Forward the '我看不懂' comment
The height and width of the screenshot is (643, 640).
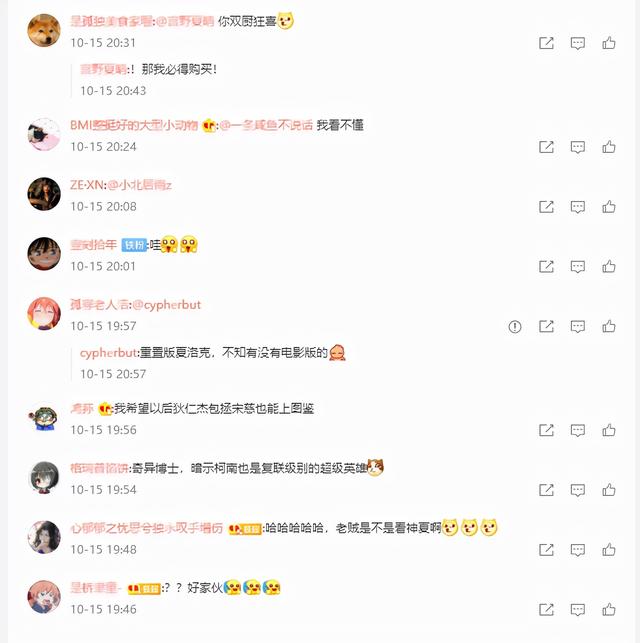pos(546,147)
